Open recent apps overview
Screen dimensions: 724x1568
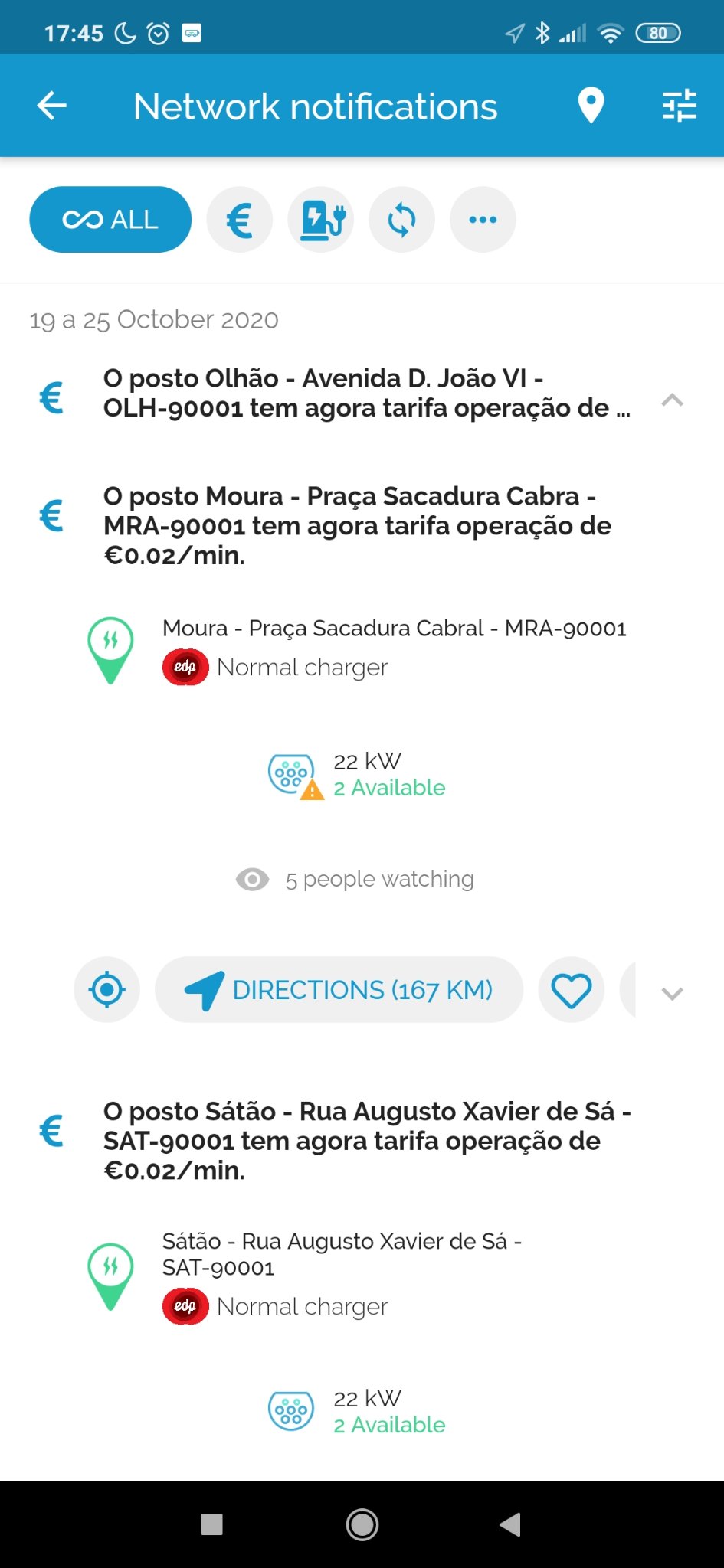(x=211, y=1524)
